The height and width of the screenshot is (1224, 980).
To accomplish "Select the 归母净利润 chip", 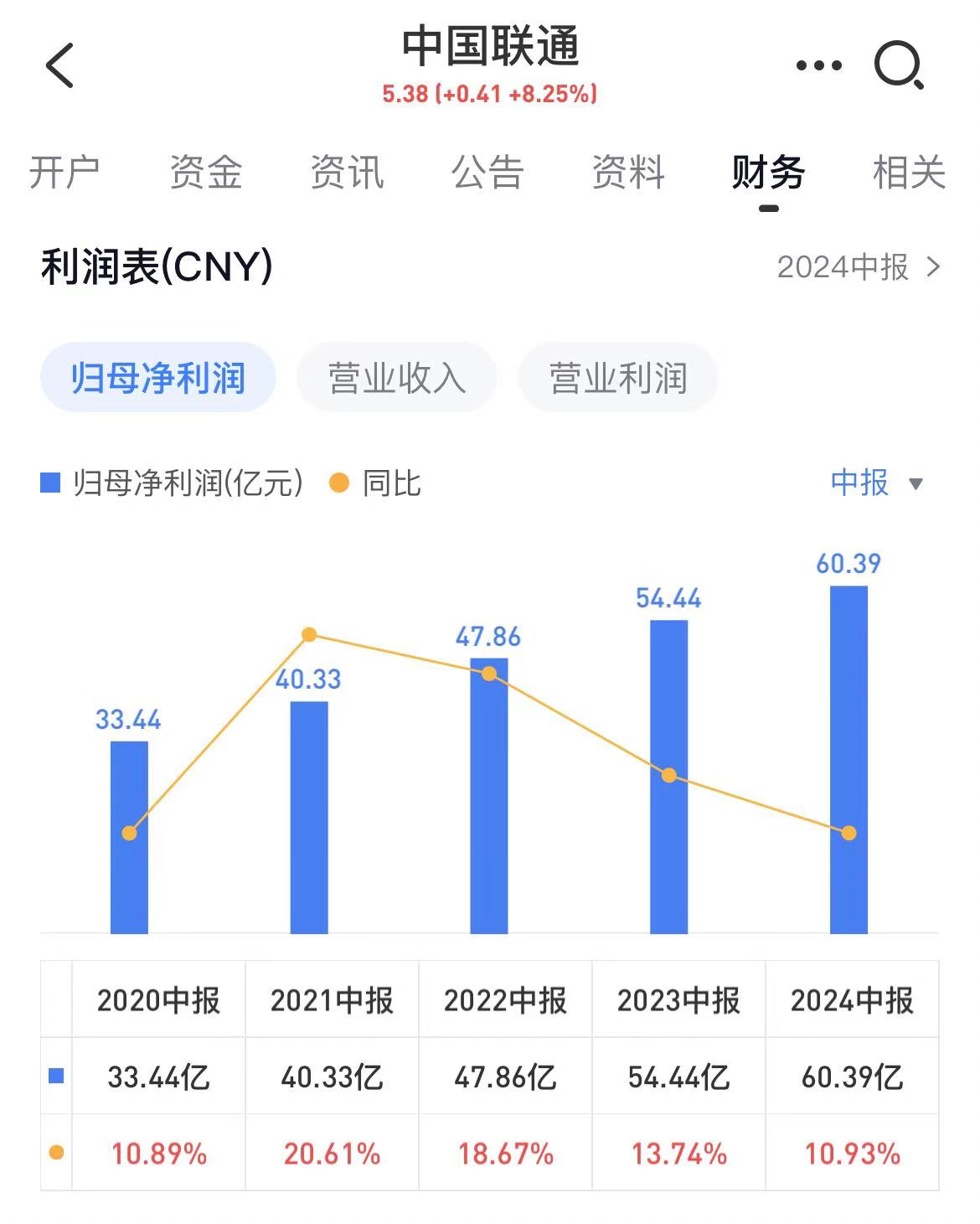I will click(x=158, y=378).
